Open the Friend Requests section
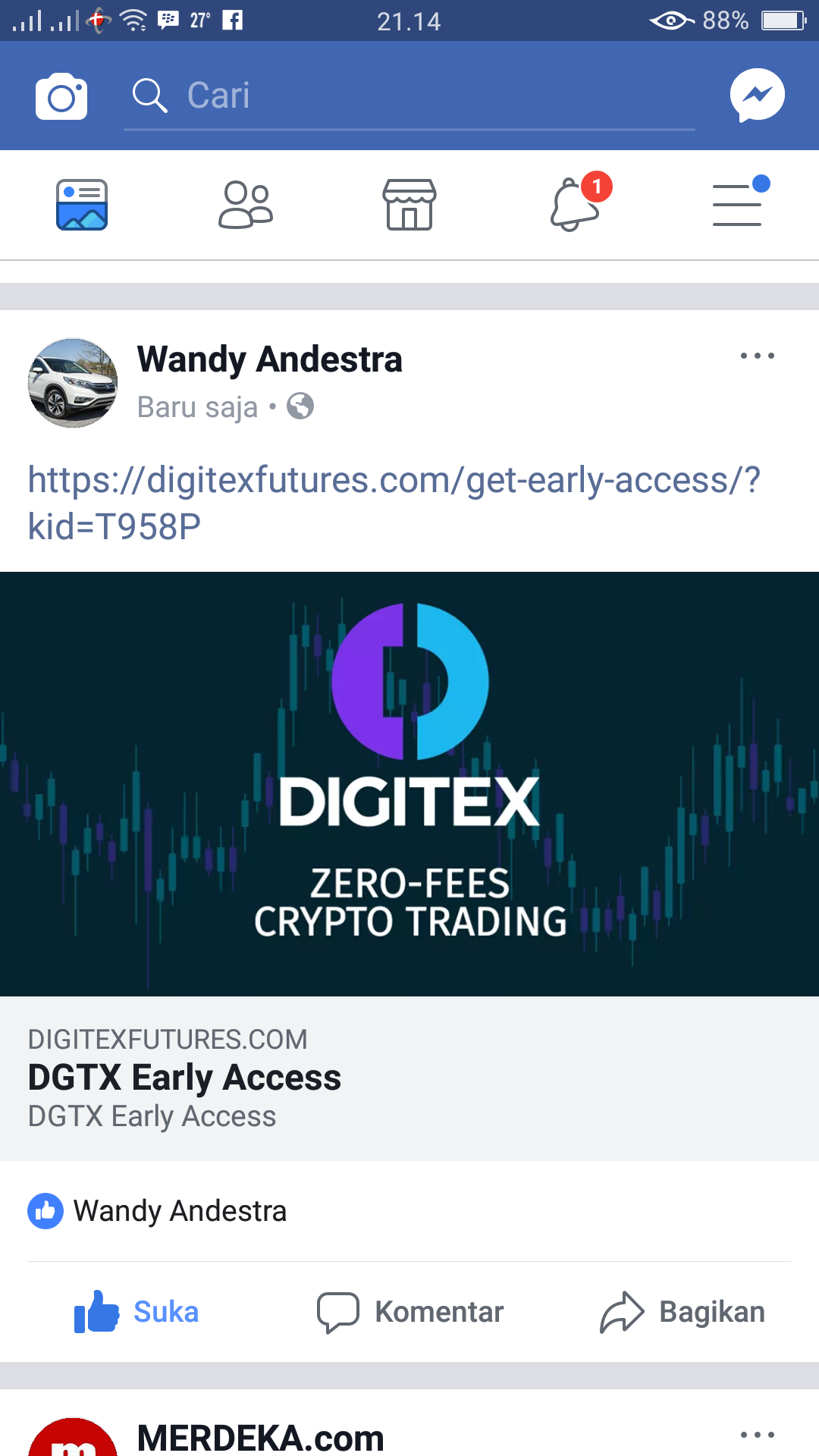The image size is (819, 1456). (x=246, y=203)
